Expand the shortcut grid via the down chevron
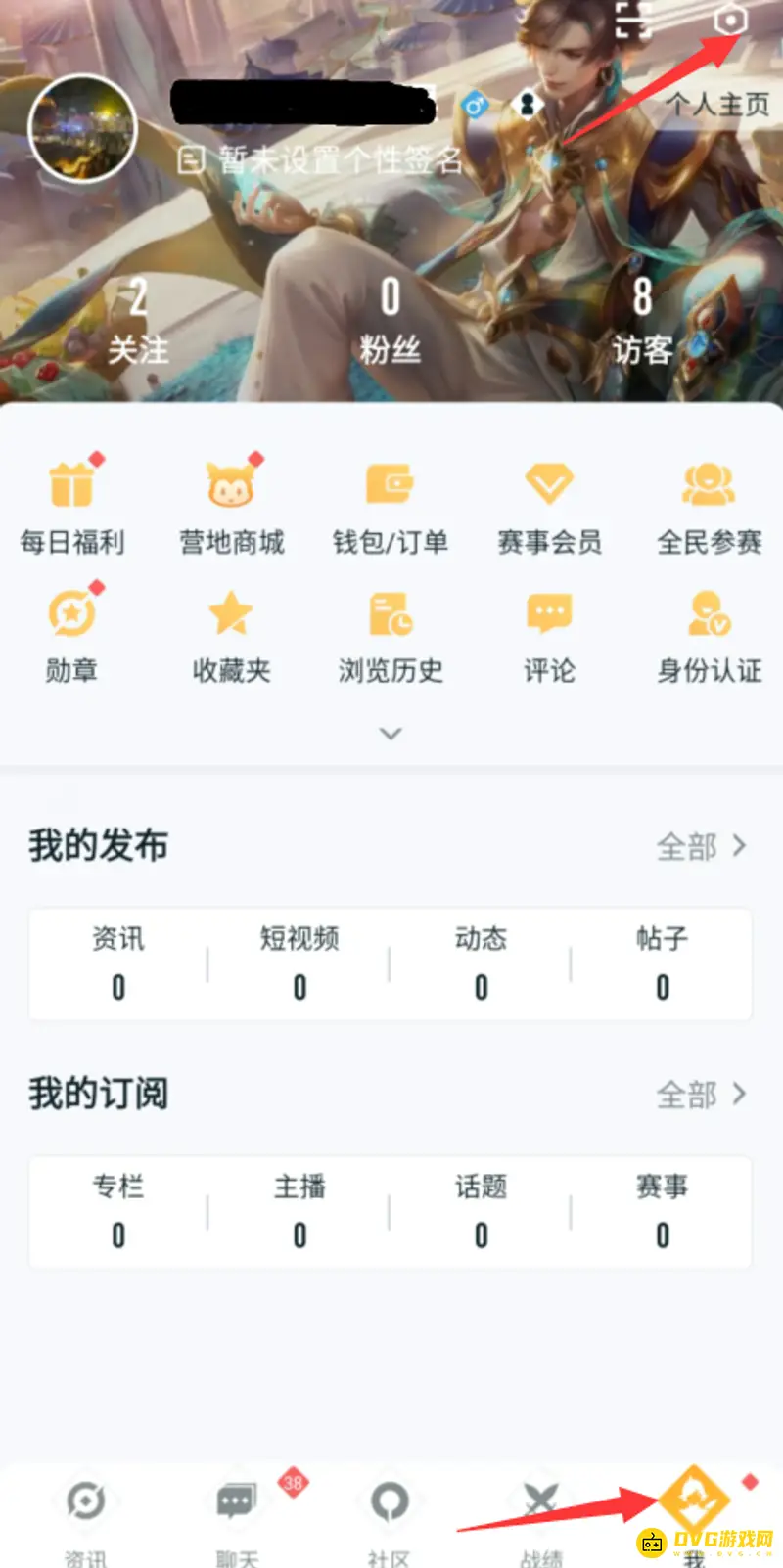This screenshot has width=783, height=1568. pos(391,733)
